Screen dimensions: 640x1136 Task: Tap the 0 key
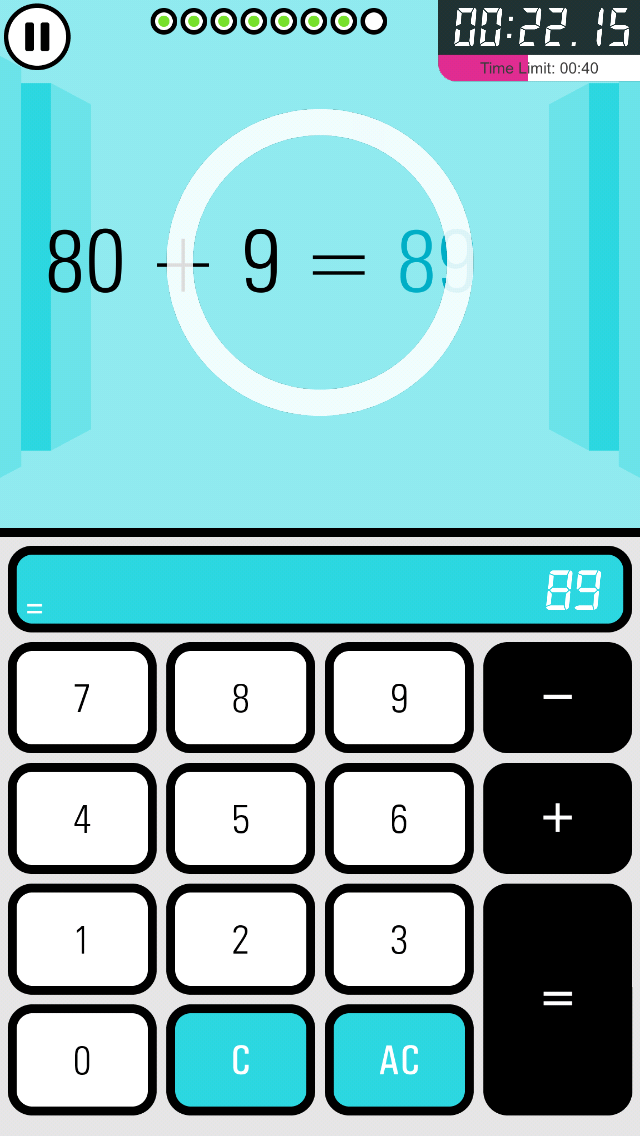[82, 1060]
